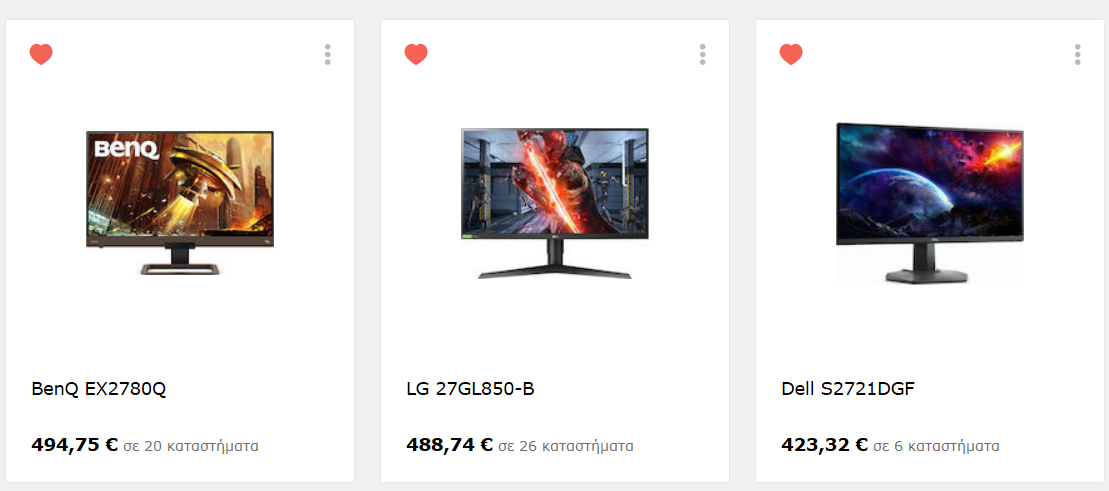Open overflow menu on BenQ EX2780Q card
The height and width of the screenshot is (491, 1109).
(x=327, y=55)
